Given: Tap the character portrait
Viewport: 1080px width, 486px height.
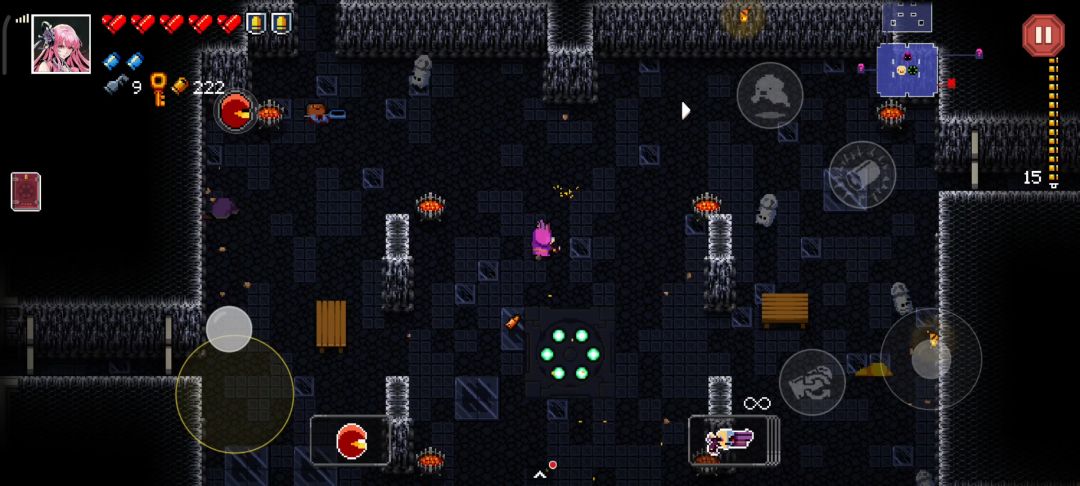Looking at the screenshot, I should (x=61, y=44).
